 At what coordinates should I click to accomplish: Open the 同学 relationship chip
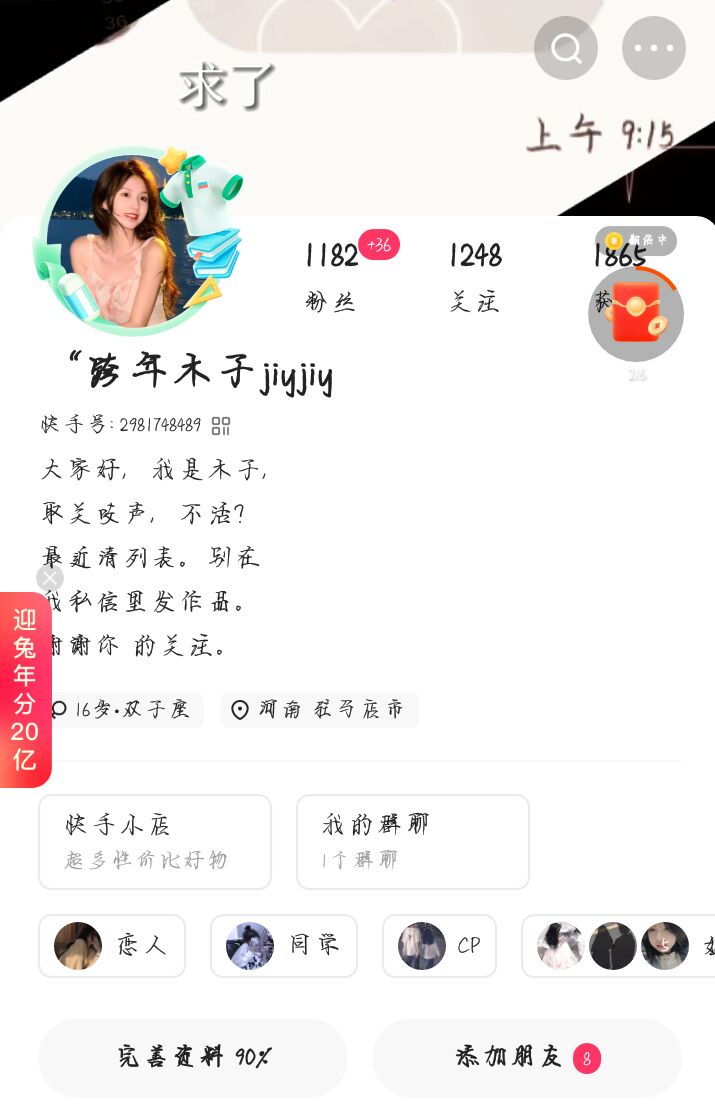click(x=284, y=946)
